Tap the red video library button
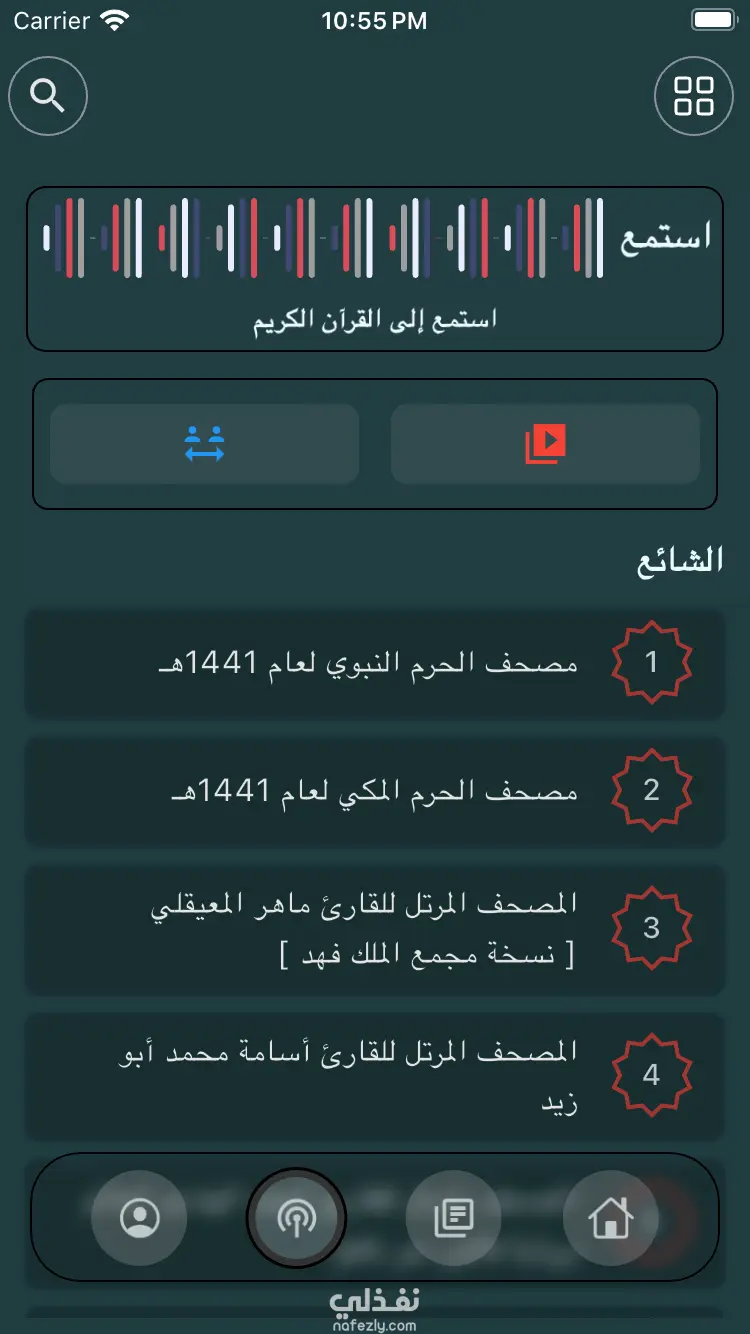Screen dimensions: 750x1334 545,444
